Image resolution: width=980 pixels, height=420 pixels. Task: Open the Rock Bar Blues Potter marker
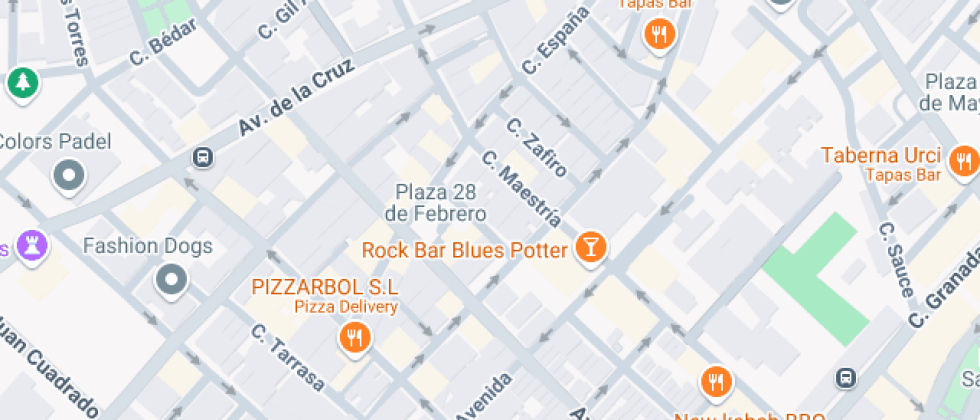(590, 248)
